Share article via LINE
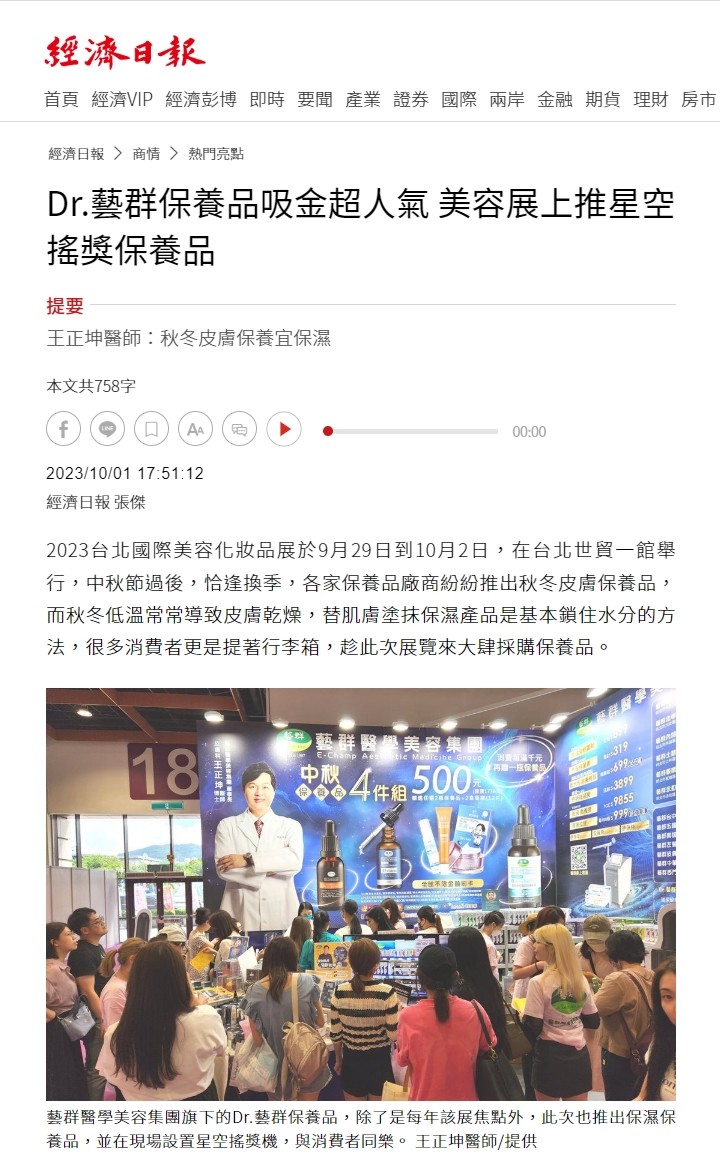This screenshot has width=720, height=1166. (x=107, y=430)
